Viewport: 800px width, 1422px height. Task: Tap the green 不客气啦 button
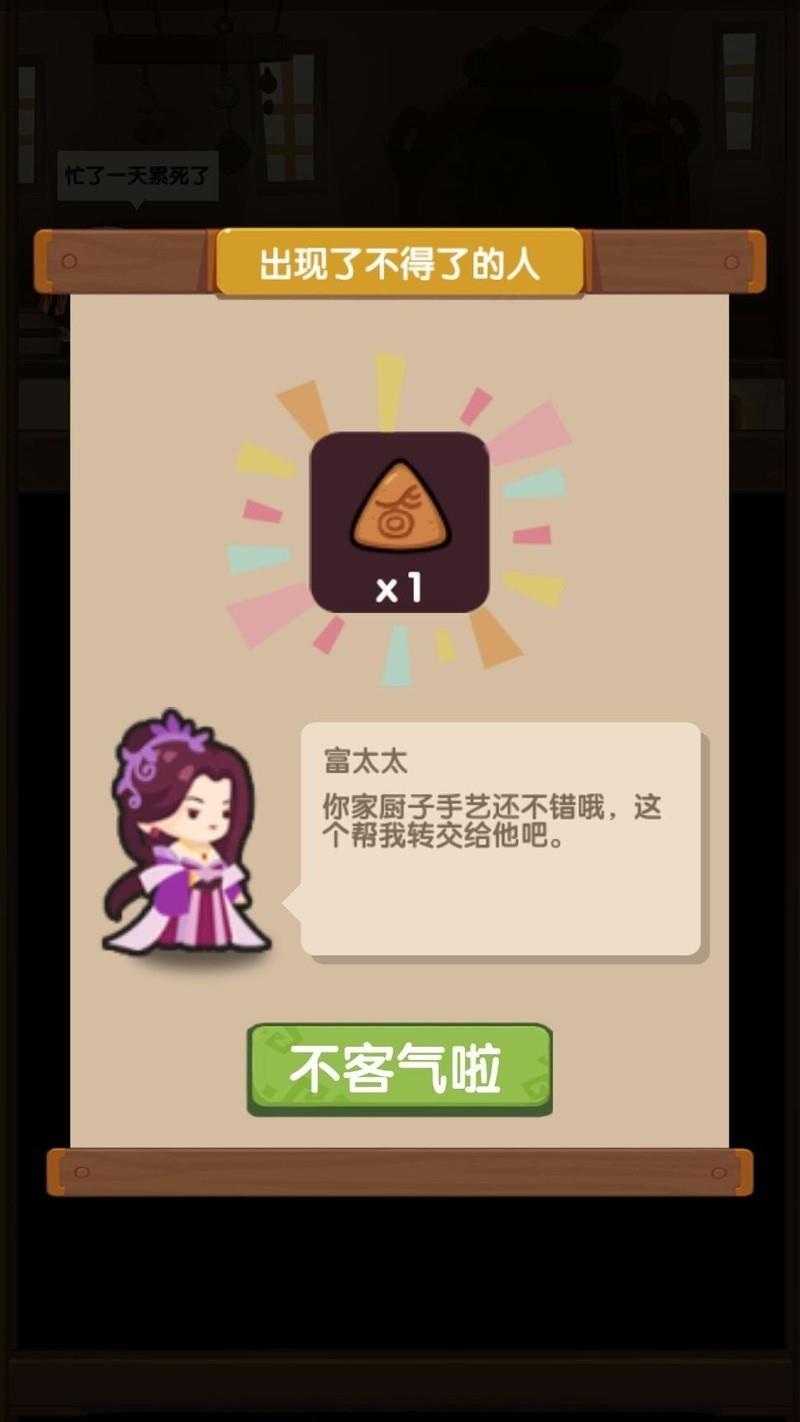pos(399,1068)
